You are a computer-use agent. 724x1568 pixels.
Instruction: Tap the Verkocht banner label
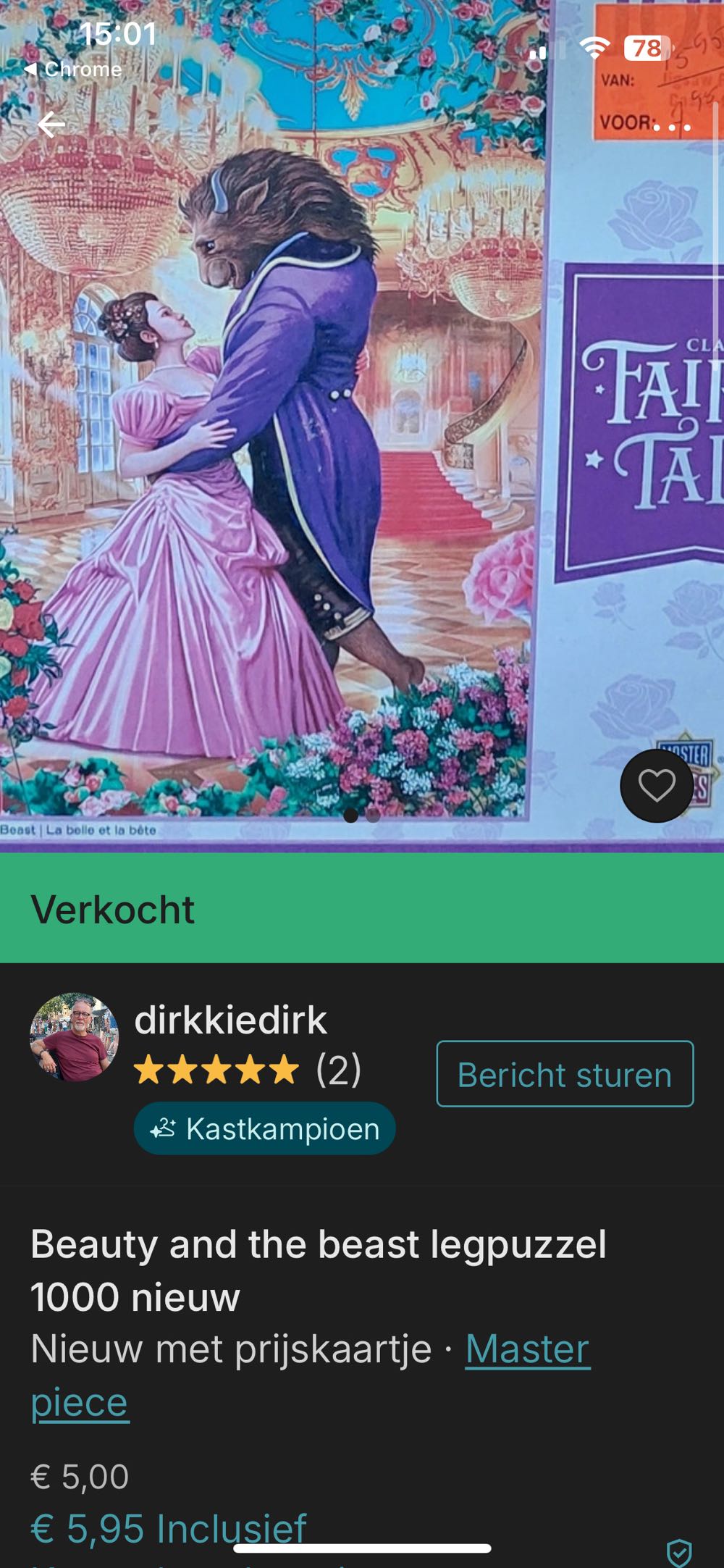coord(116,910)
